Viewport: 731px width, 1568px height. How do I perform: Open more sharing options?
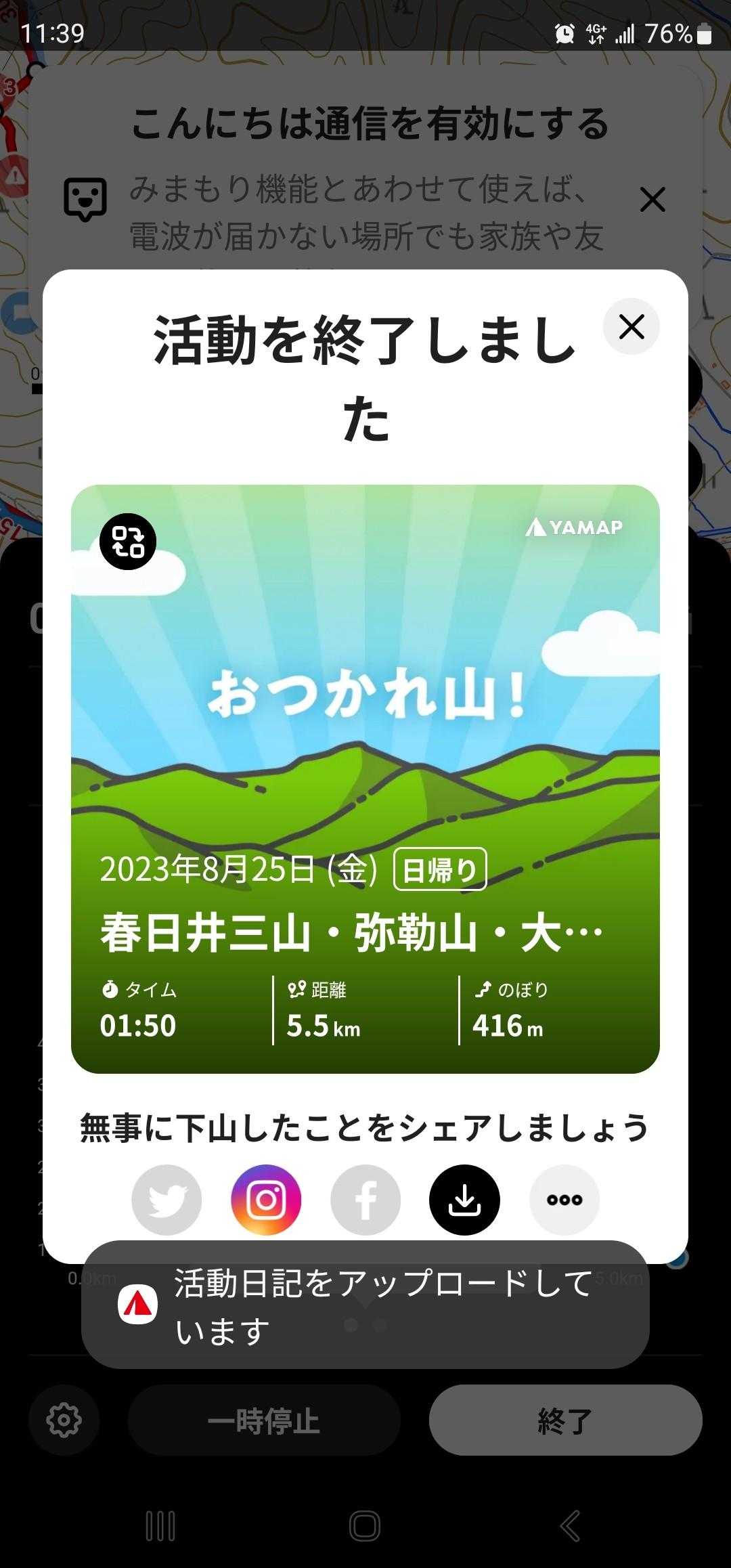coord(564,1200)
